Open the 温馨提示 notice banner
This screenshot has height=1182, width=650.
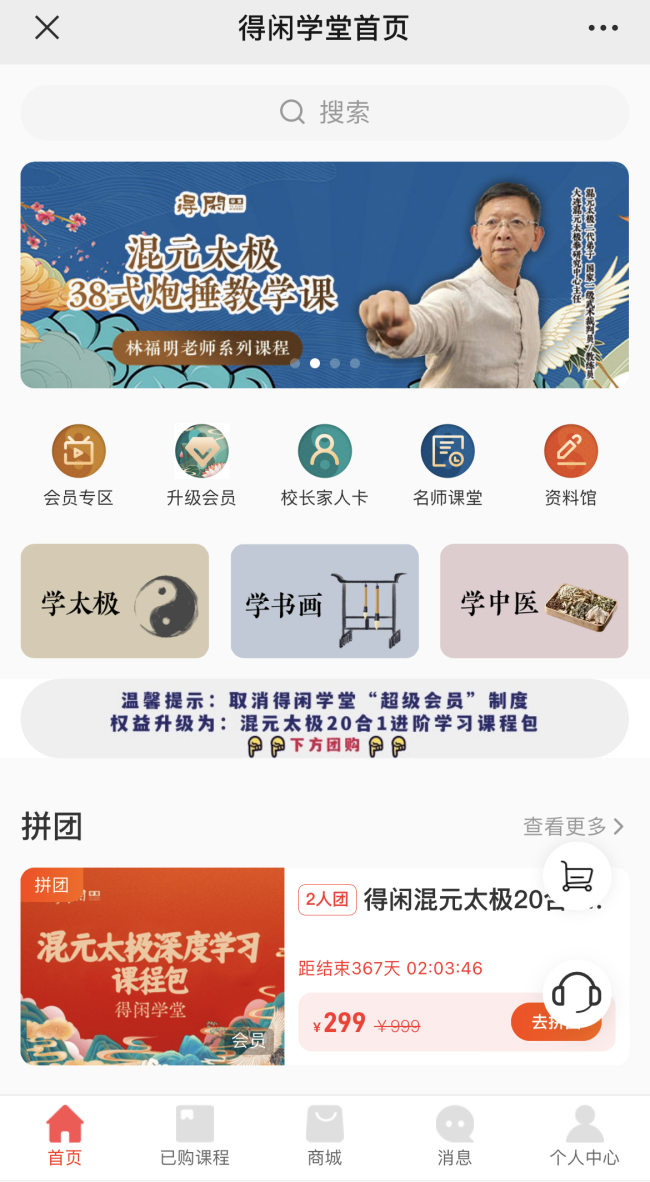324,718
